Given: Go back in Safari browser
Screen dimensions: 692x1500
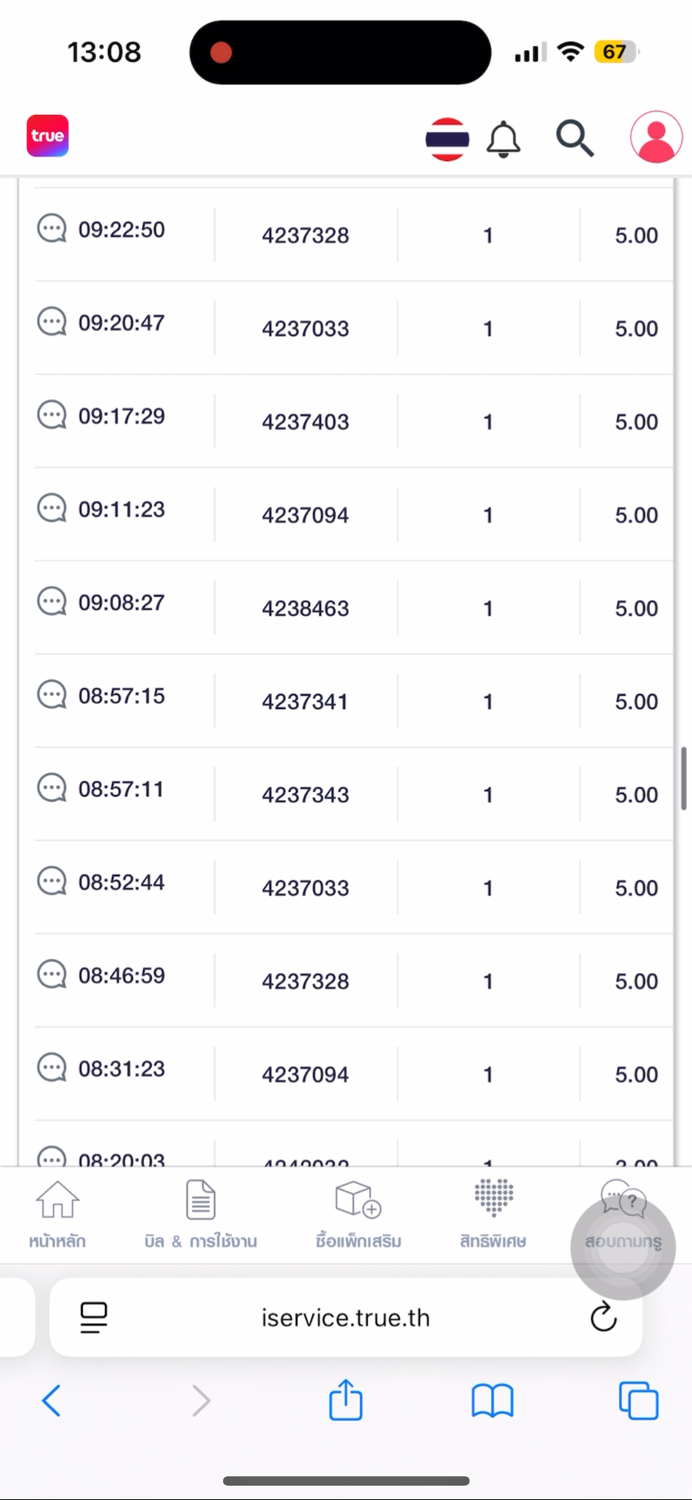Looking at the screenshot, I should pos(52,1401).
